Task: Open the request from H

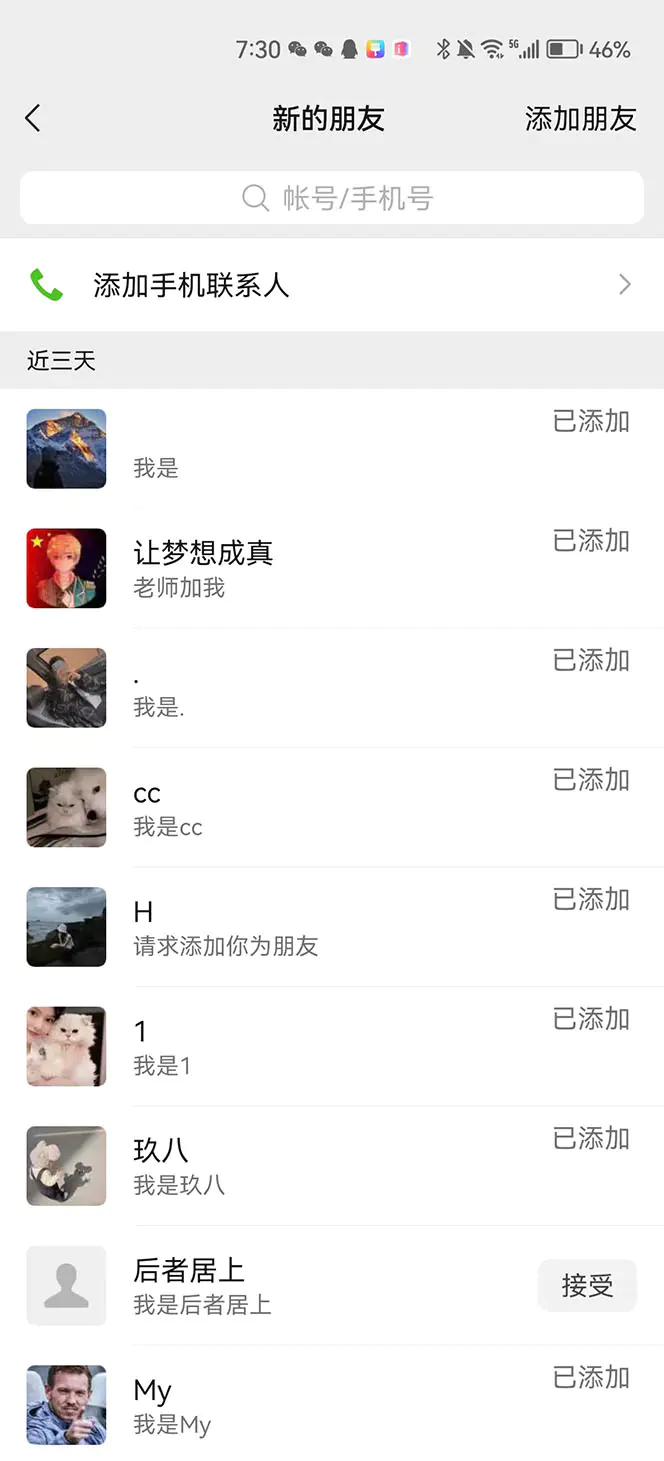Action: point(300,927)
